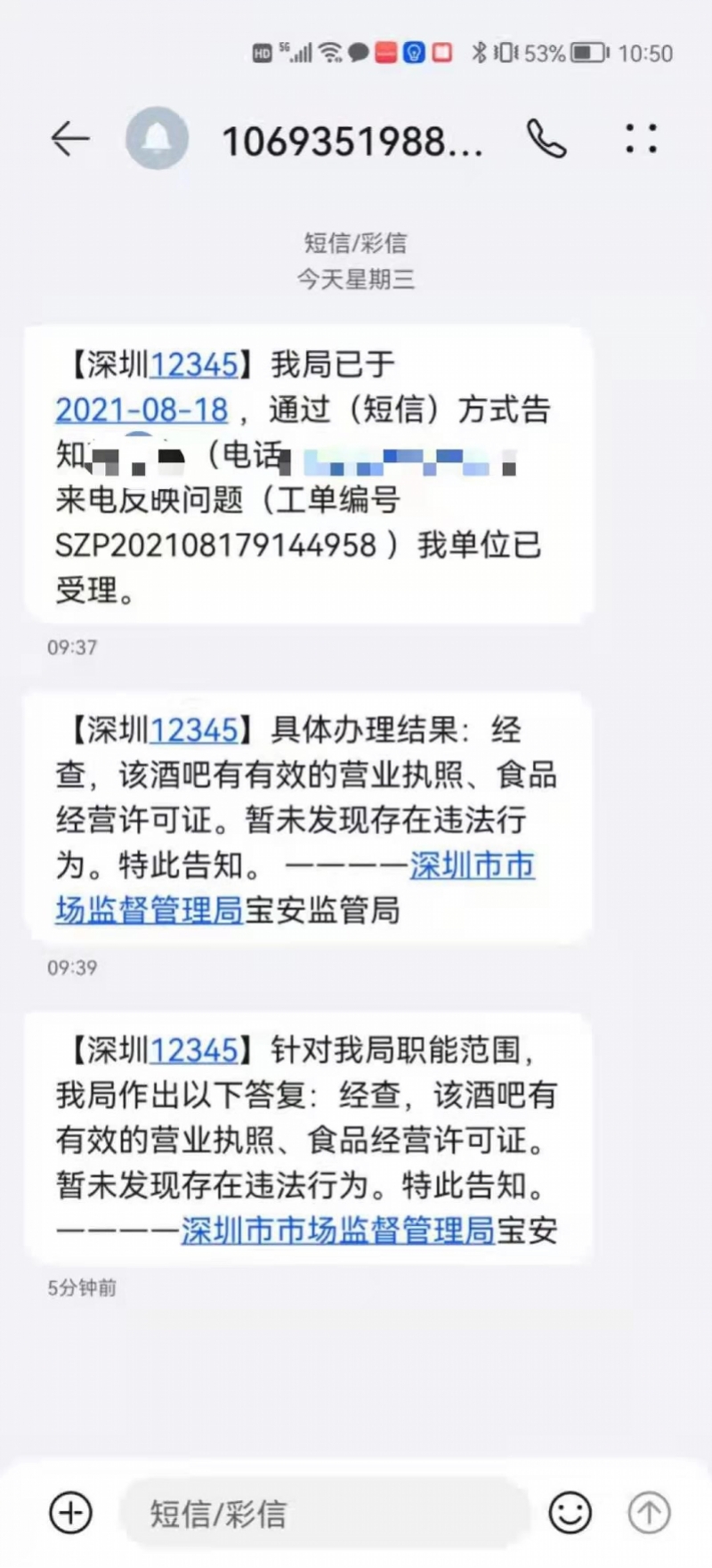Tap 12345 link in the 09:39 message

pos(193,731)
